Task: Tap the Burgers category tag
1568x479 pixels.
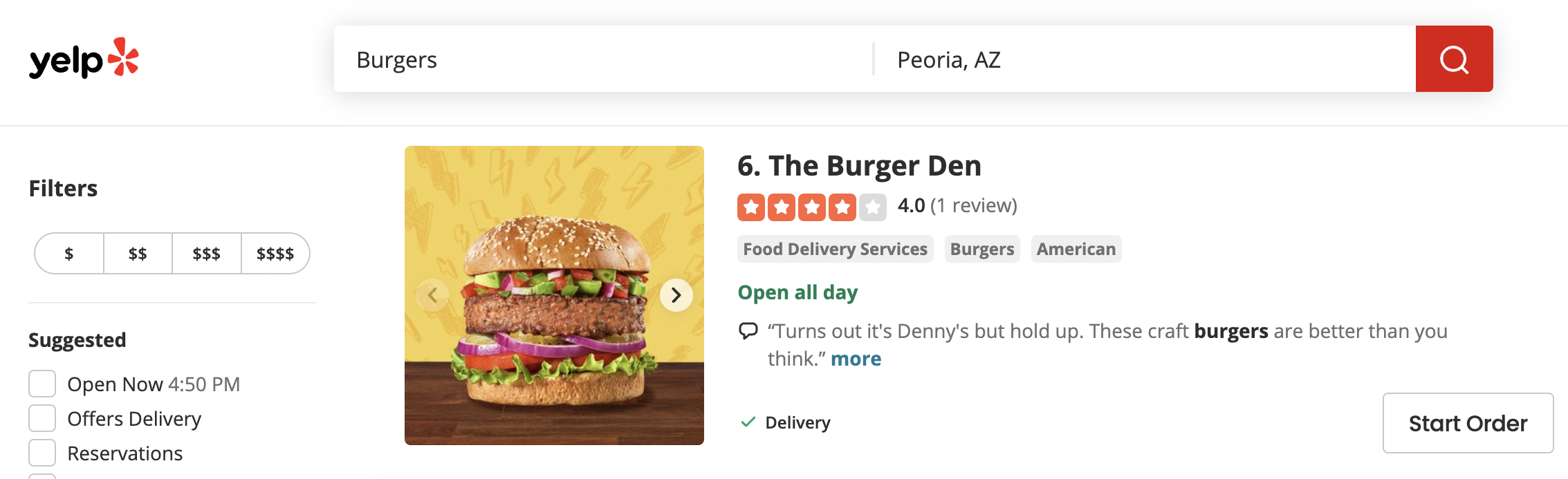Action: (981, 249)
